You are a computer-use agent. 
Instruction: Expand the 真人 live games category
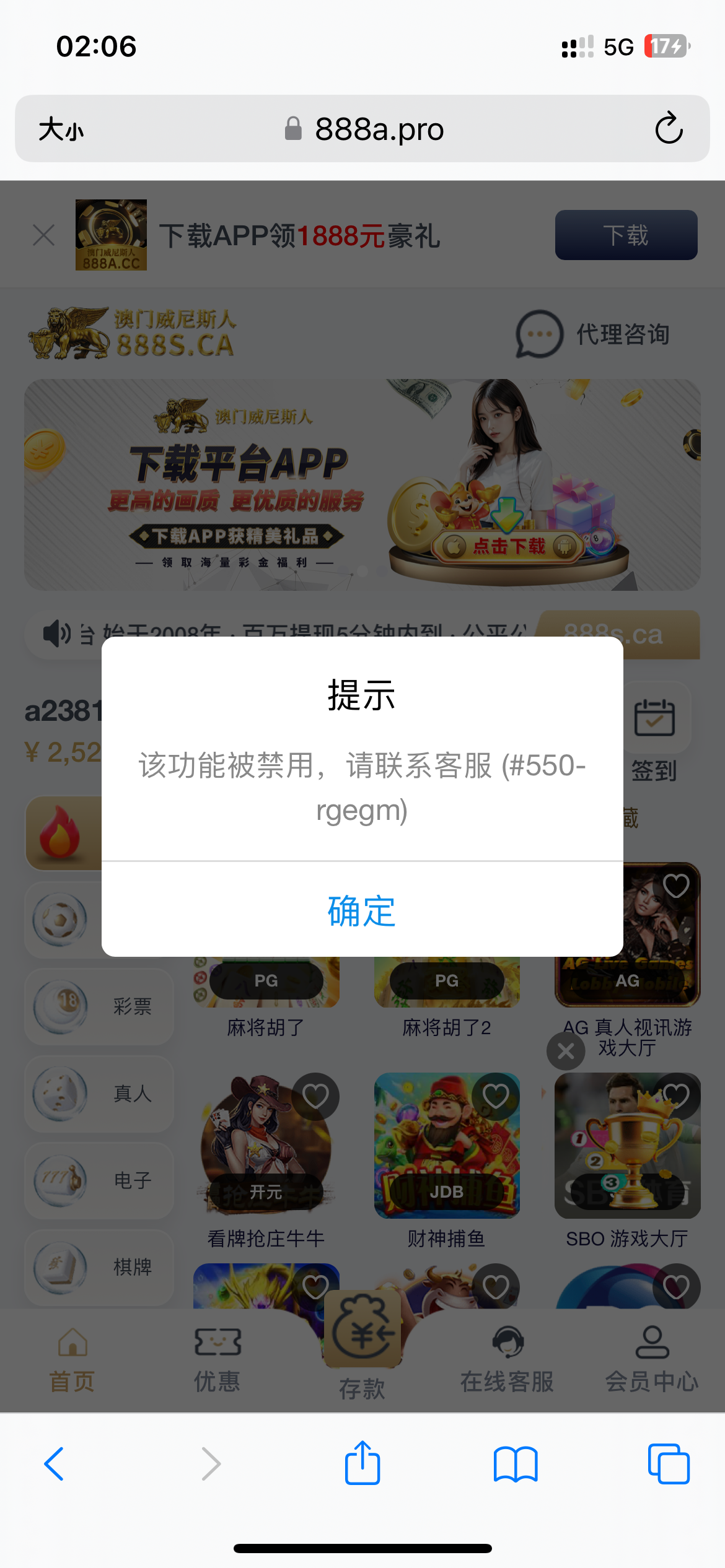[99, 1094]
